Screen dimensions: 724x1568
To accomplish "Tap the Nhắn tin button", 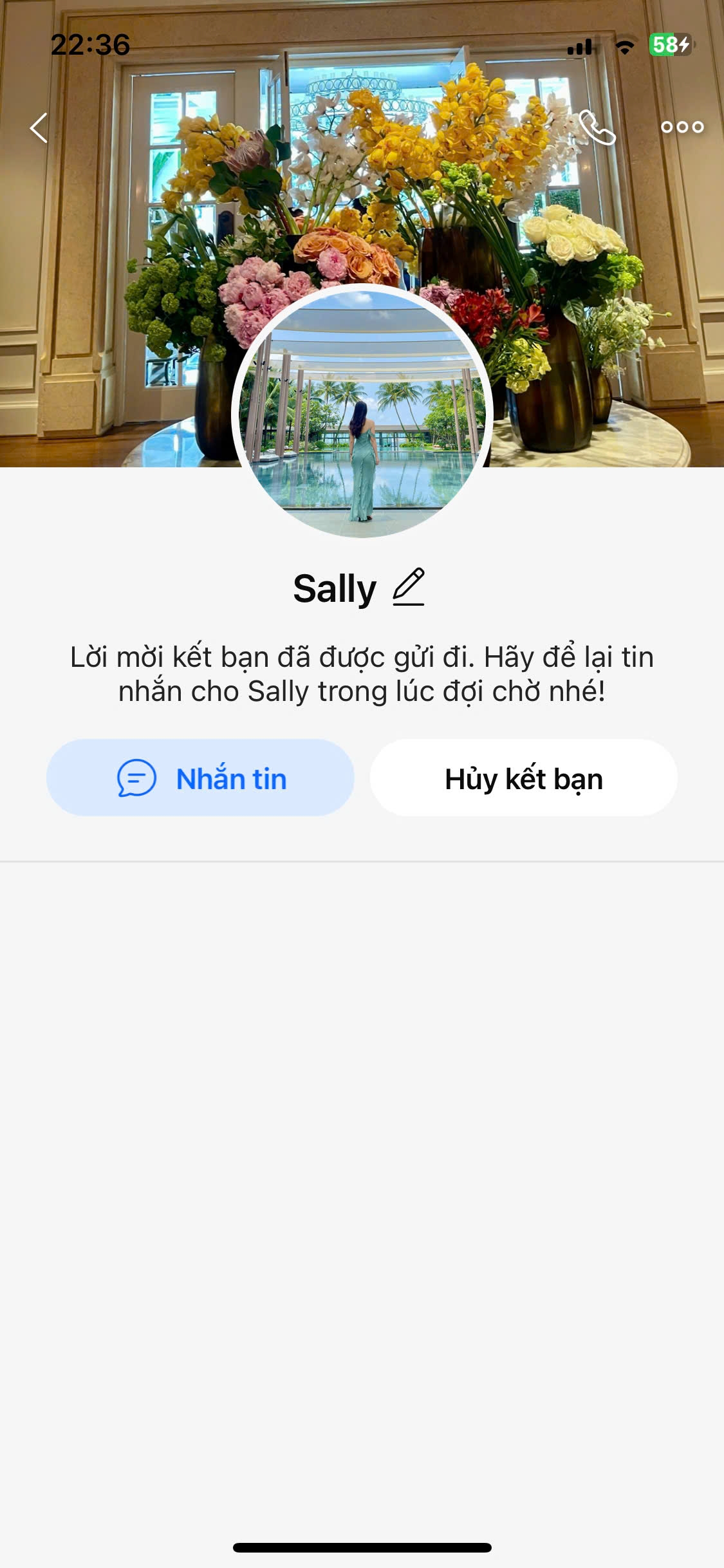I will click(x=200, y=778).
